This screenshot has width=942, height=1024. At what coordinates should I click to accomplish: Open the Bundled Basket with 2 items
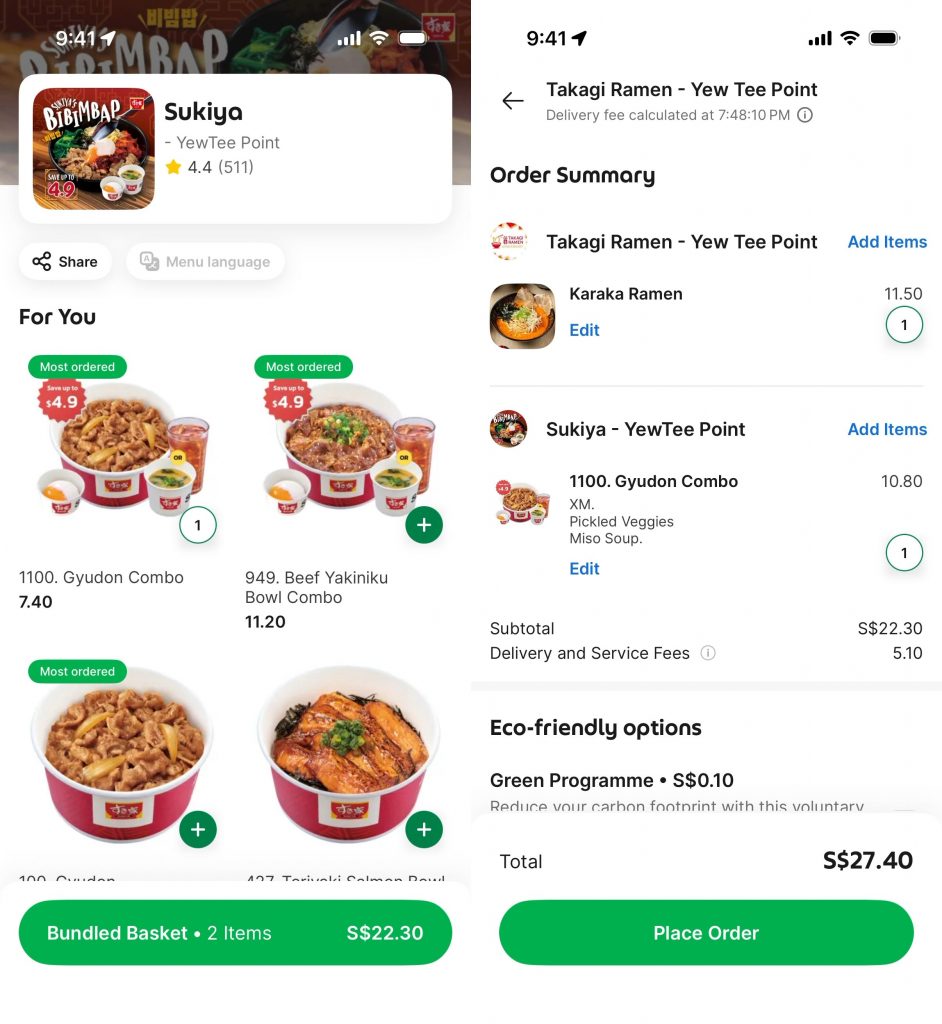pyautogui.click(x=235, y=933)
